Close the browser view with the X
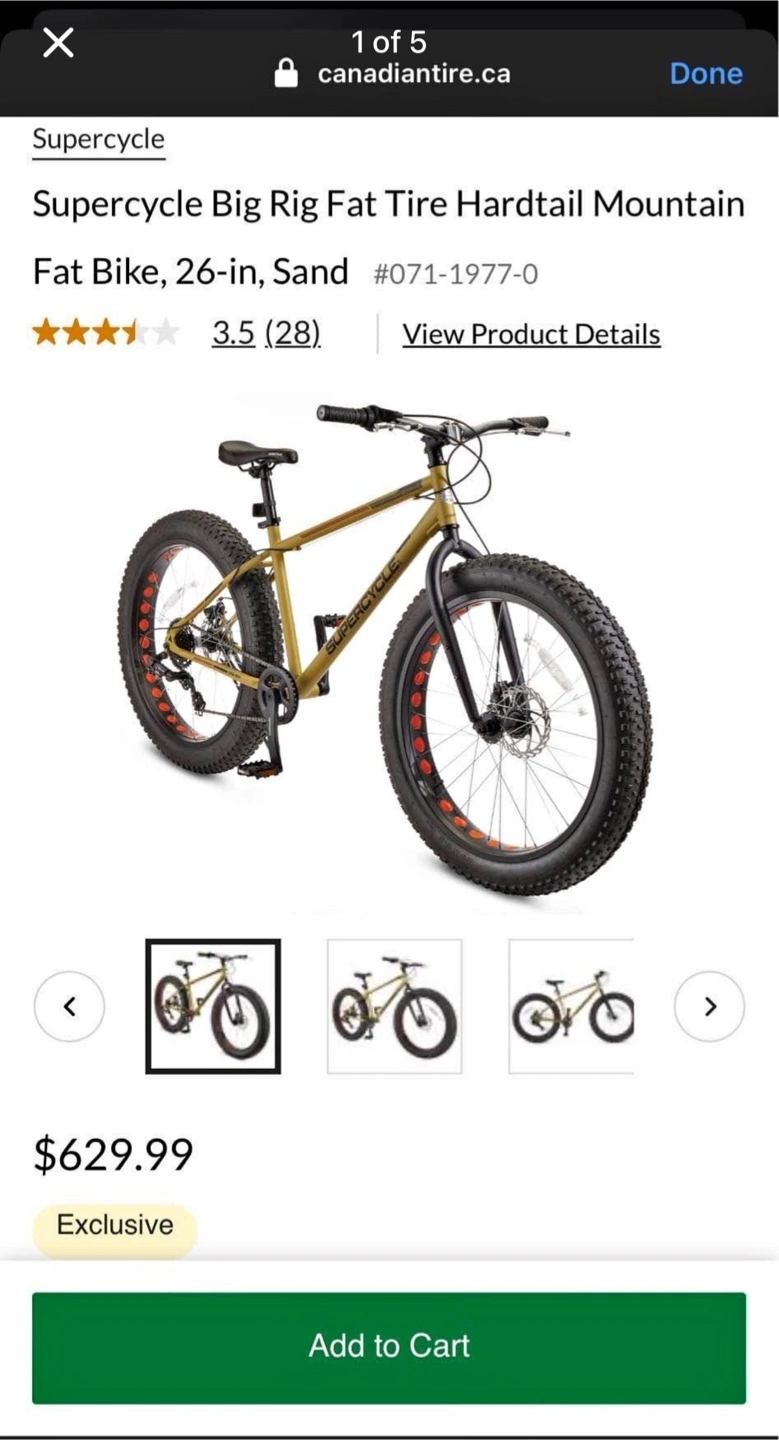Viewport: 779px width, 1440px height. [x=58, y=43]
